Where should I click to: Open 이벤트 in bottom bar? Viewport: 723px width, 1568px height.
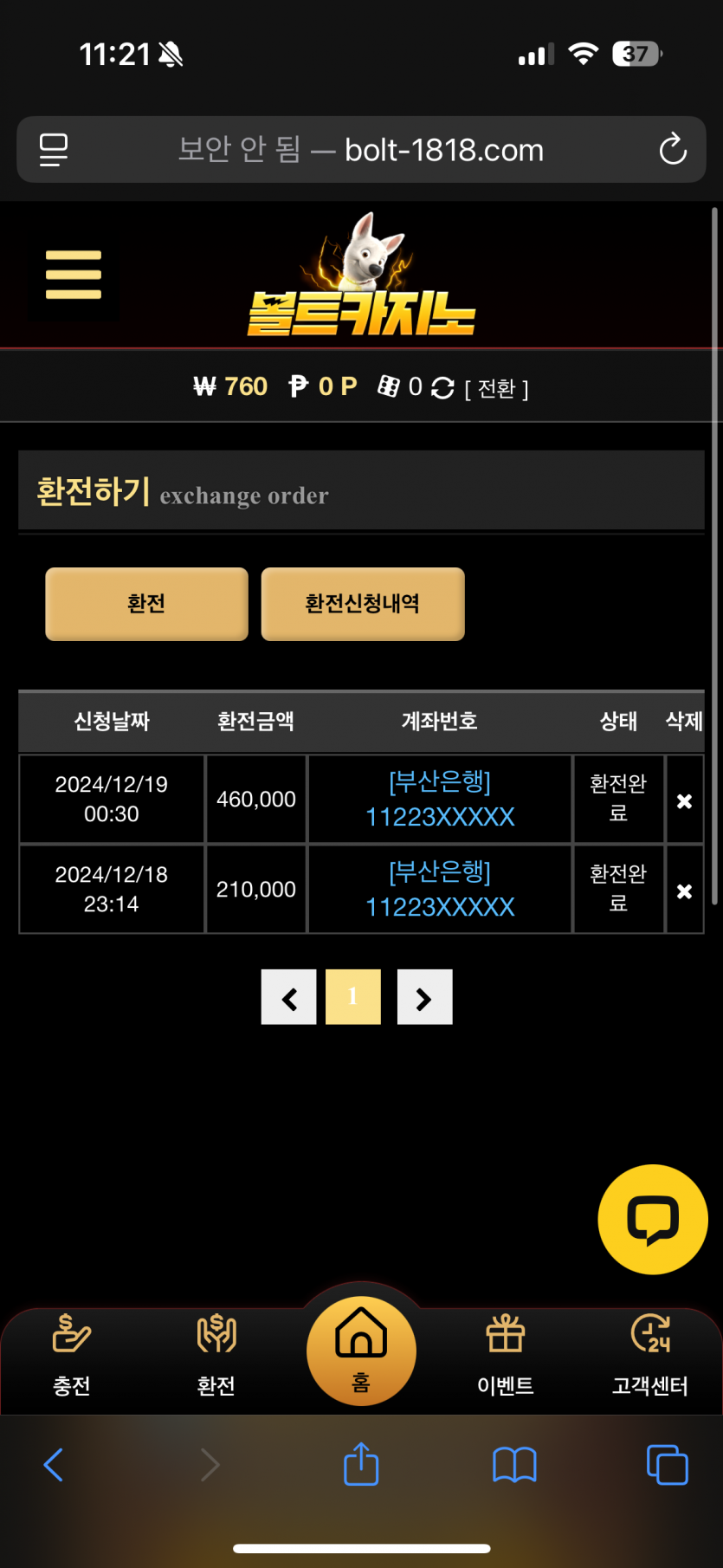[506, 1354]
